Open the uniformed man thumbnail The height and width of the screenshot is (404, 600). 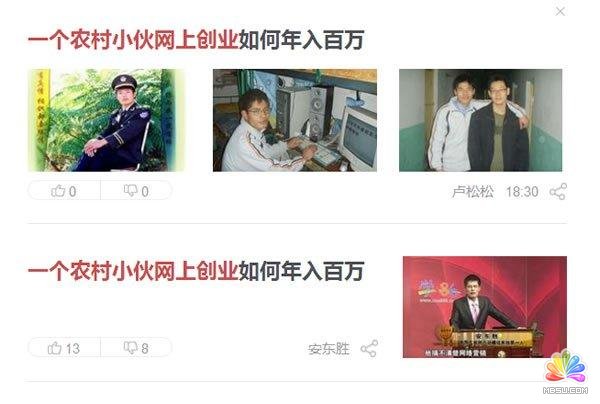coord(106,120)
